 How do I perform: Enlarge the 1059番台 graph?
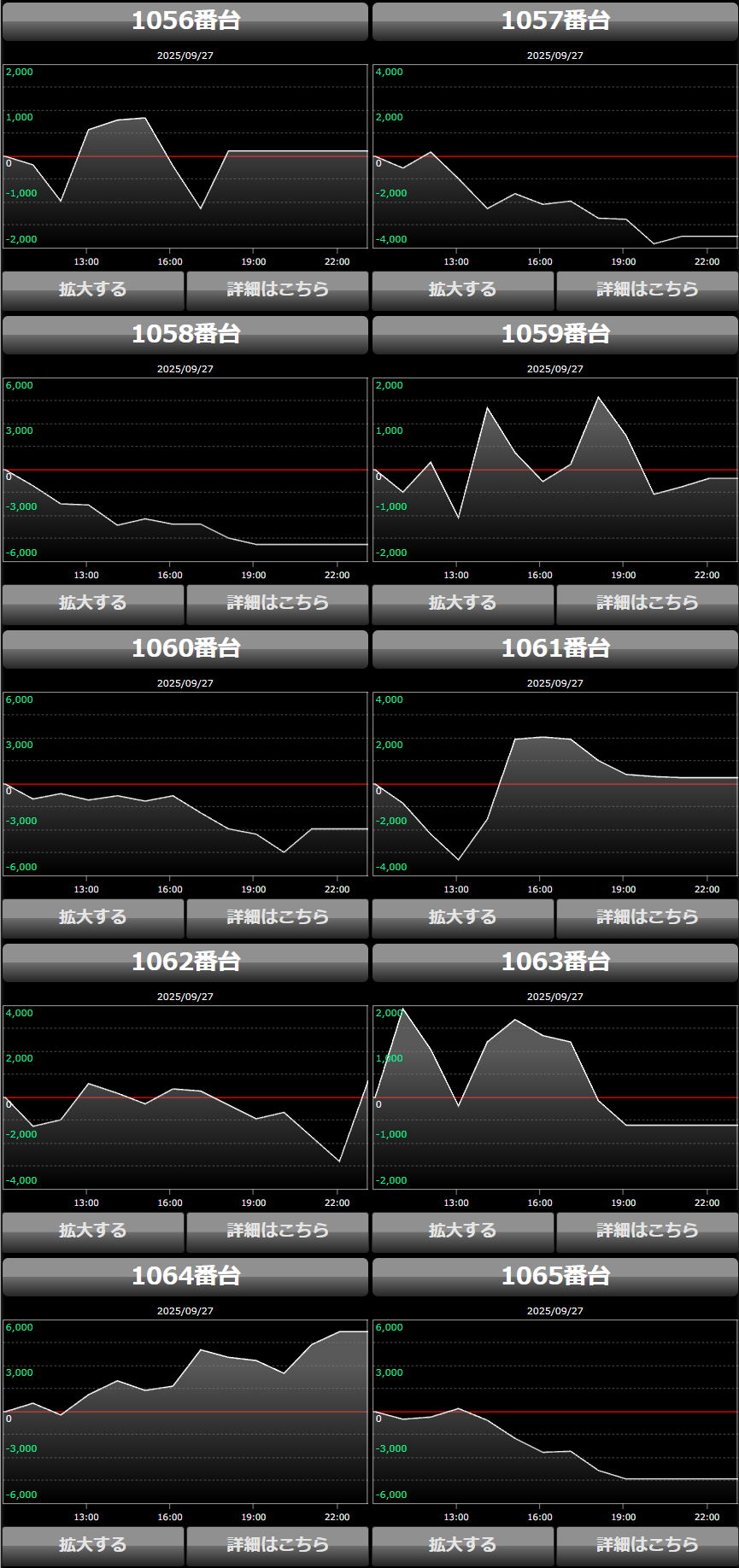[x=463, y=603]
